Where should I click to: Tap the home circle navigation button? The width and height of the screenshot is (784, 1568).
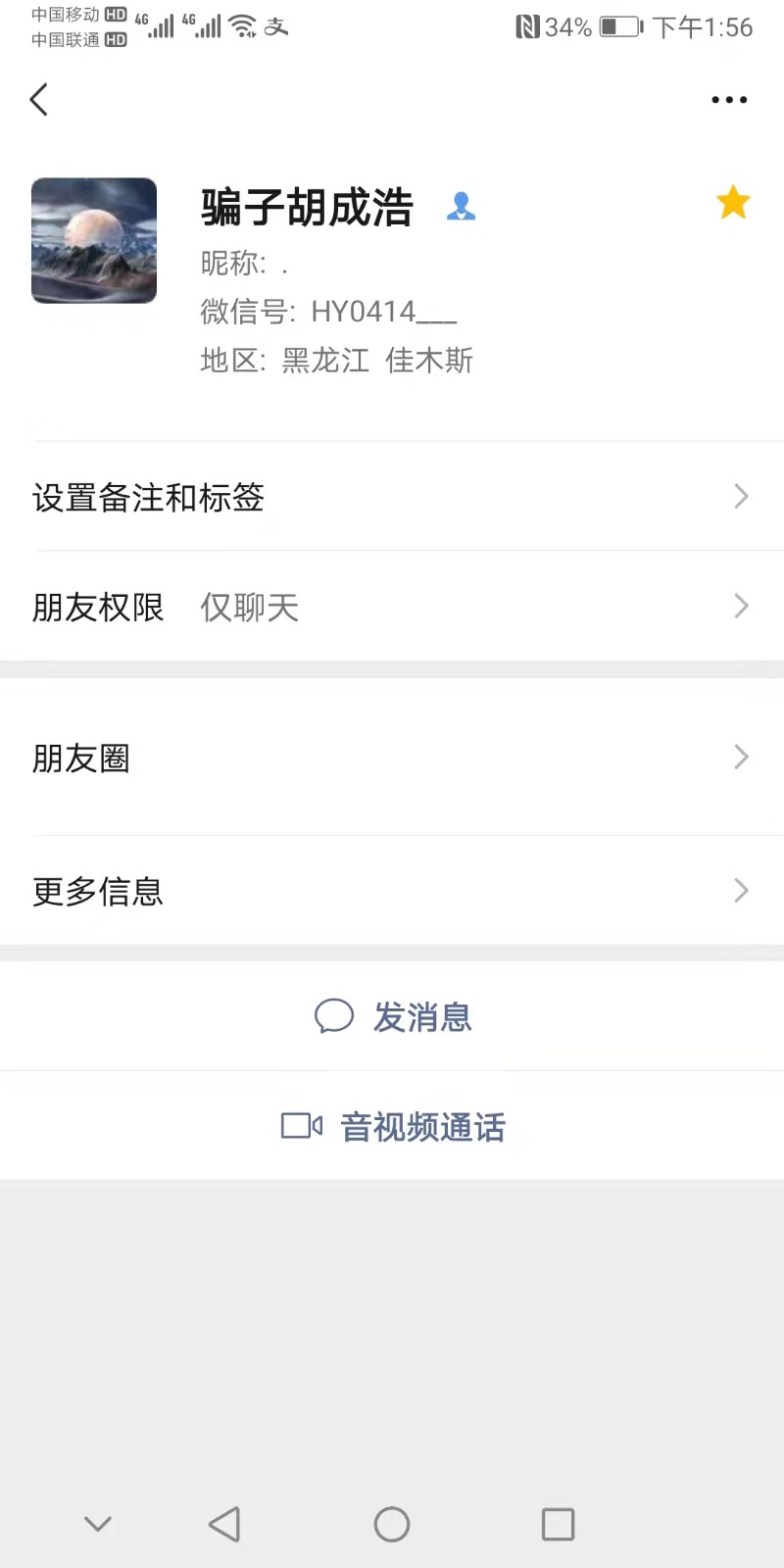391,1524
